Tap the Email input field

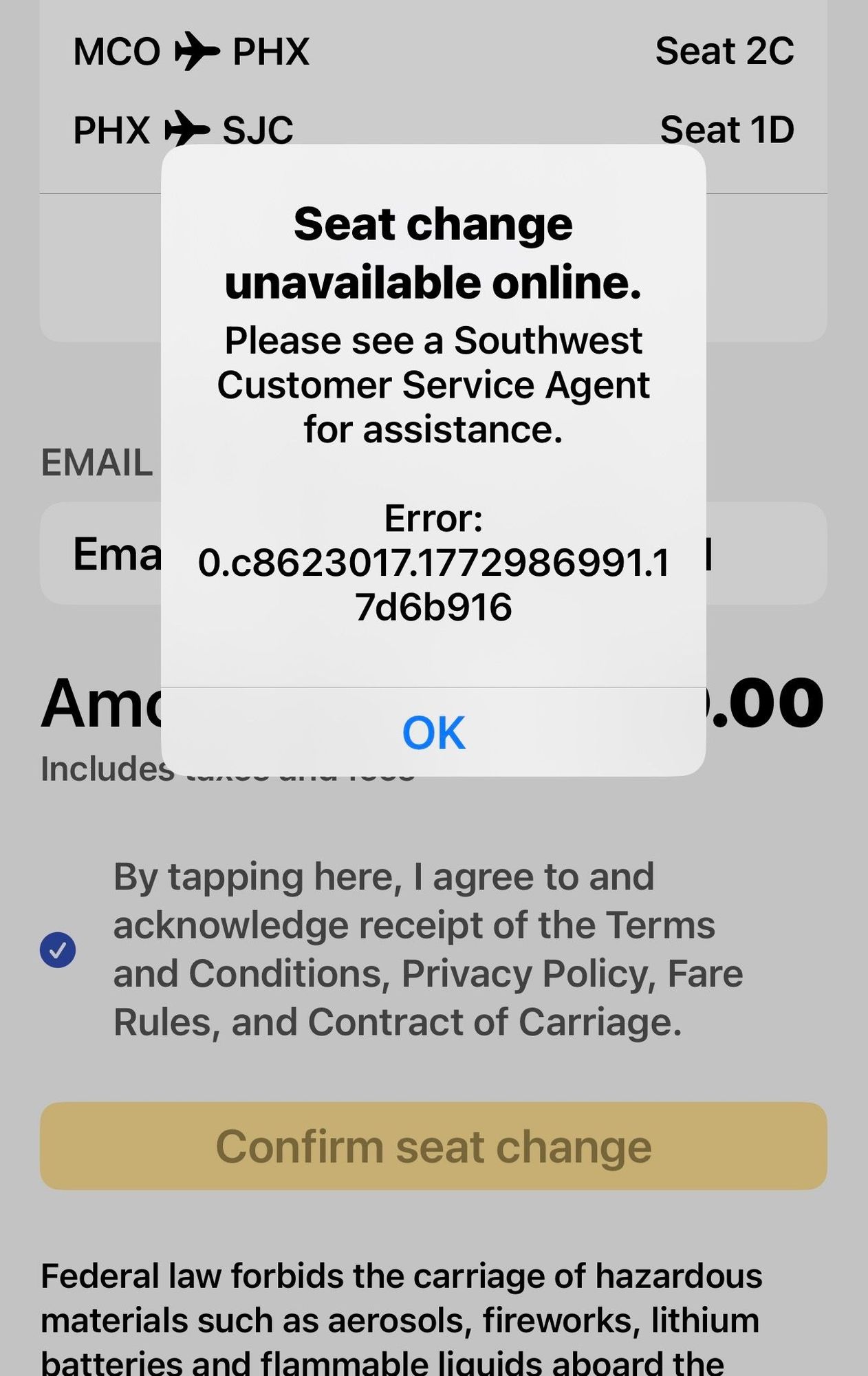click(433, 553)
